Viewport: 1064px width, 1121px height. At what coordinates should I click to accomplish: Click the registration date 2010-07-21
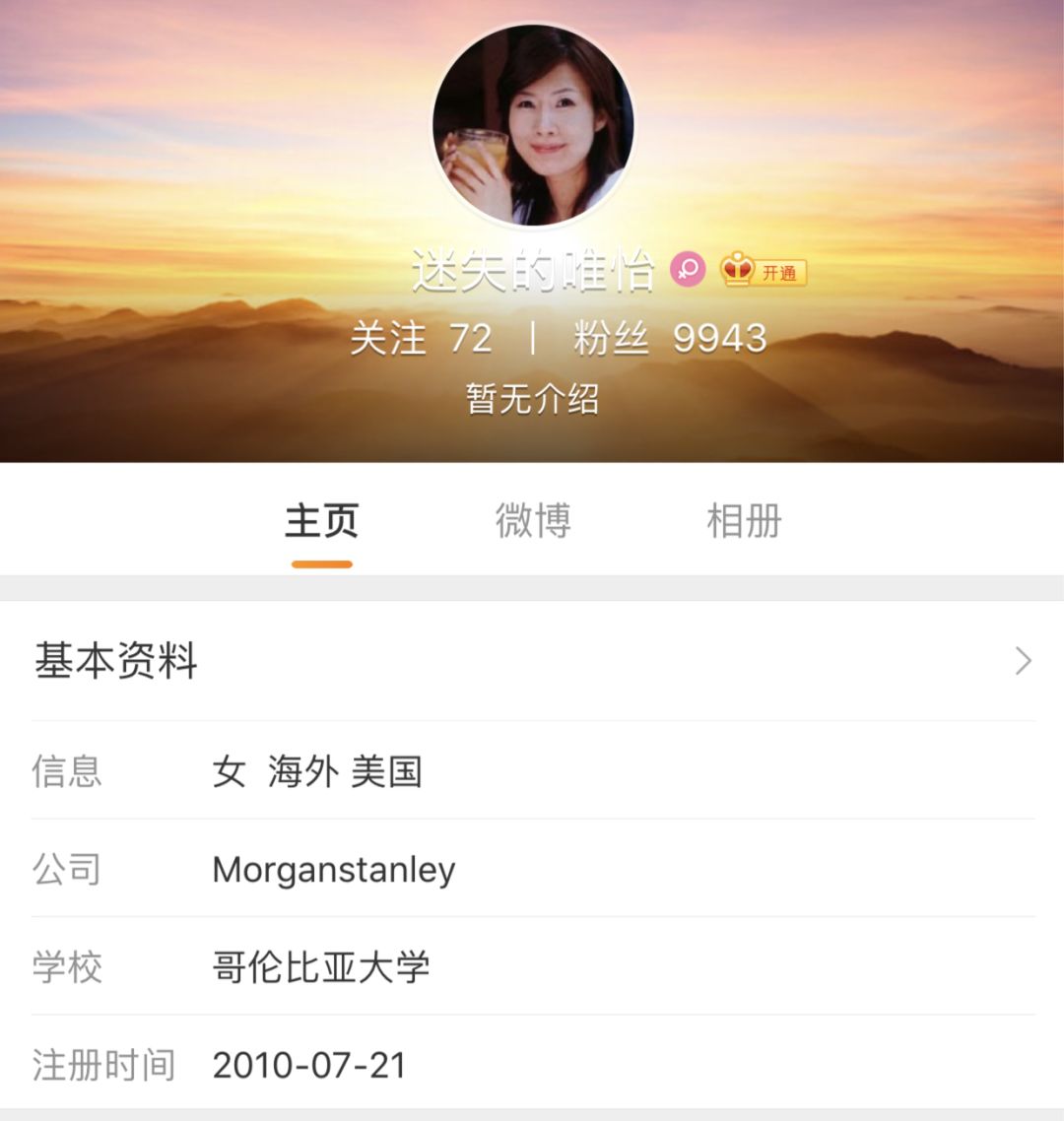click(310, 1065)
